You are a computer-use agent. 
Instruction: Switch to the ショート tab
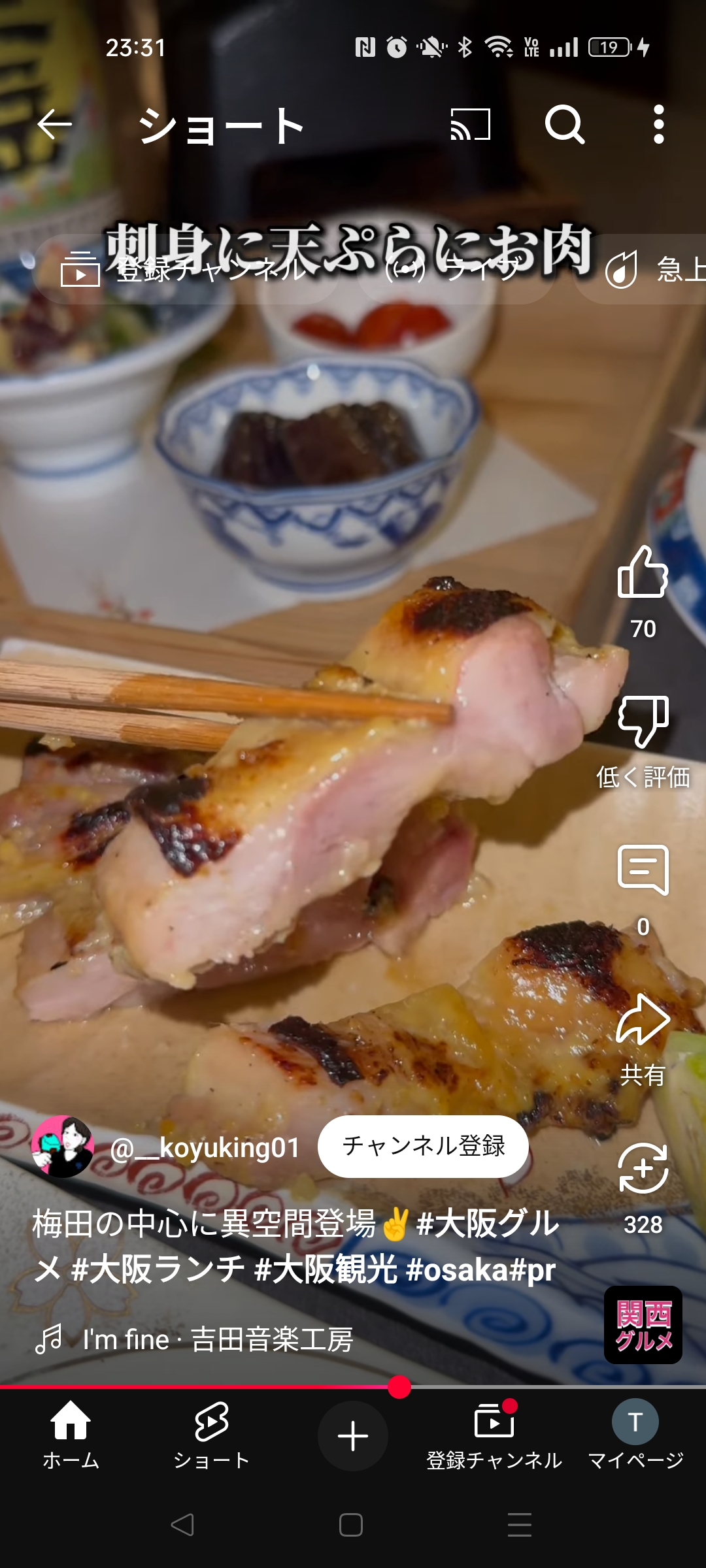[x=212, y=1435]
